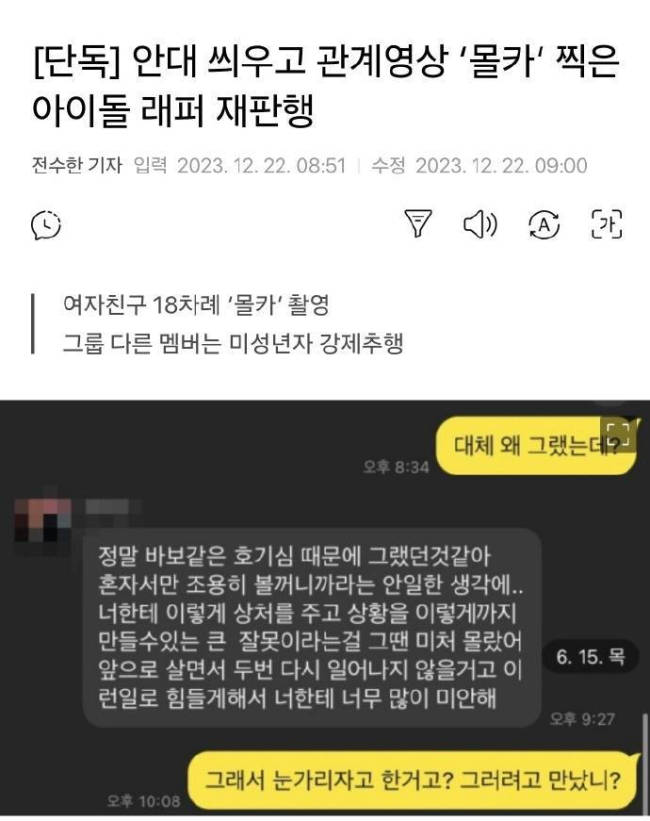The height and width of the screenshot is (821, 650).
Task: Open reporter 전수한 기자's profile
Action: [x=76, y=166]
